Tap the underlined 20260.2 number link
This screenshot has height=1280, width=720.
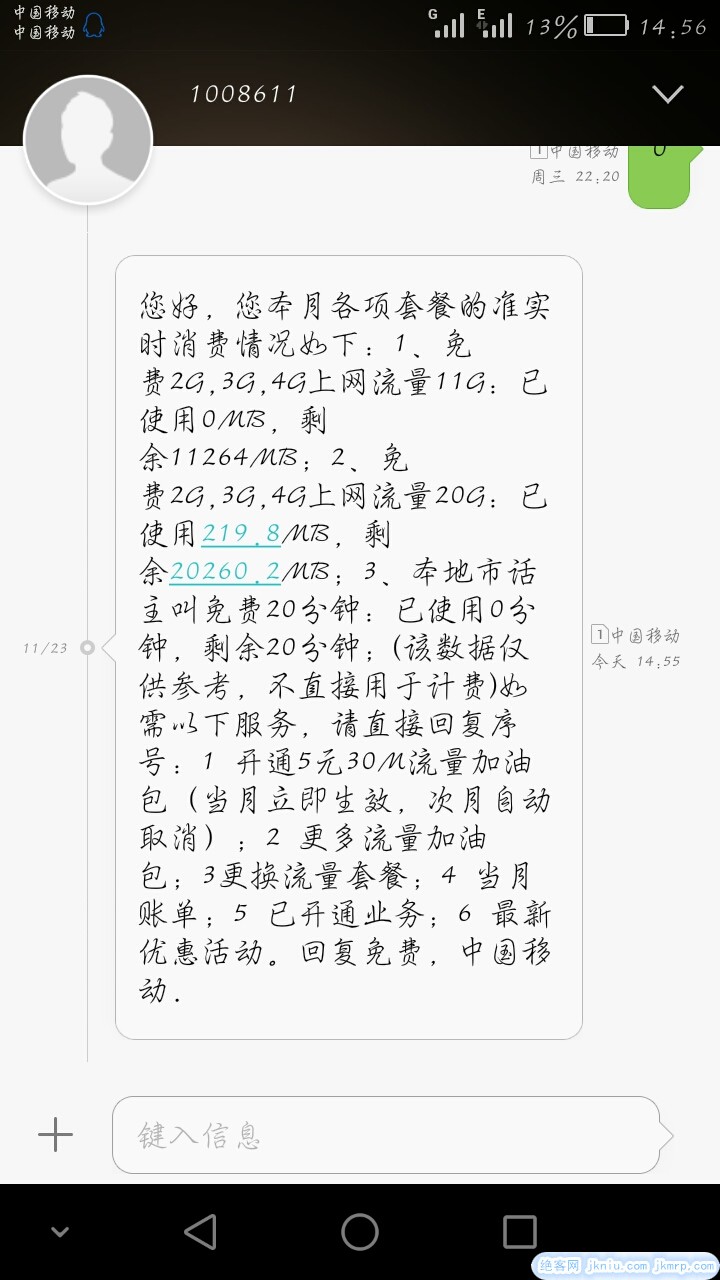coord(225,572)
